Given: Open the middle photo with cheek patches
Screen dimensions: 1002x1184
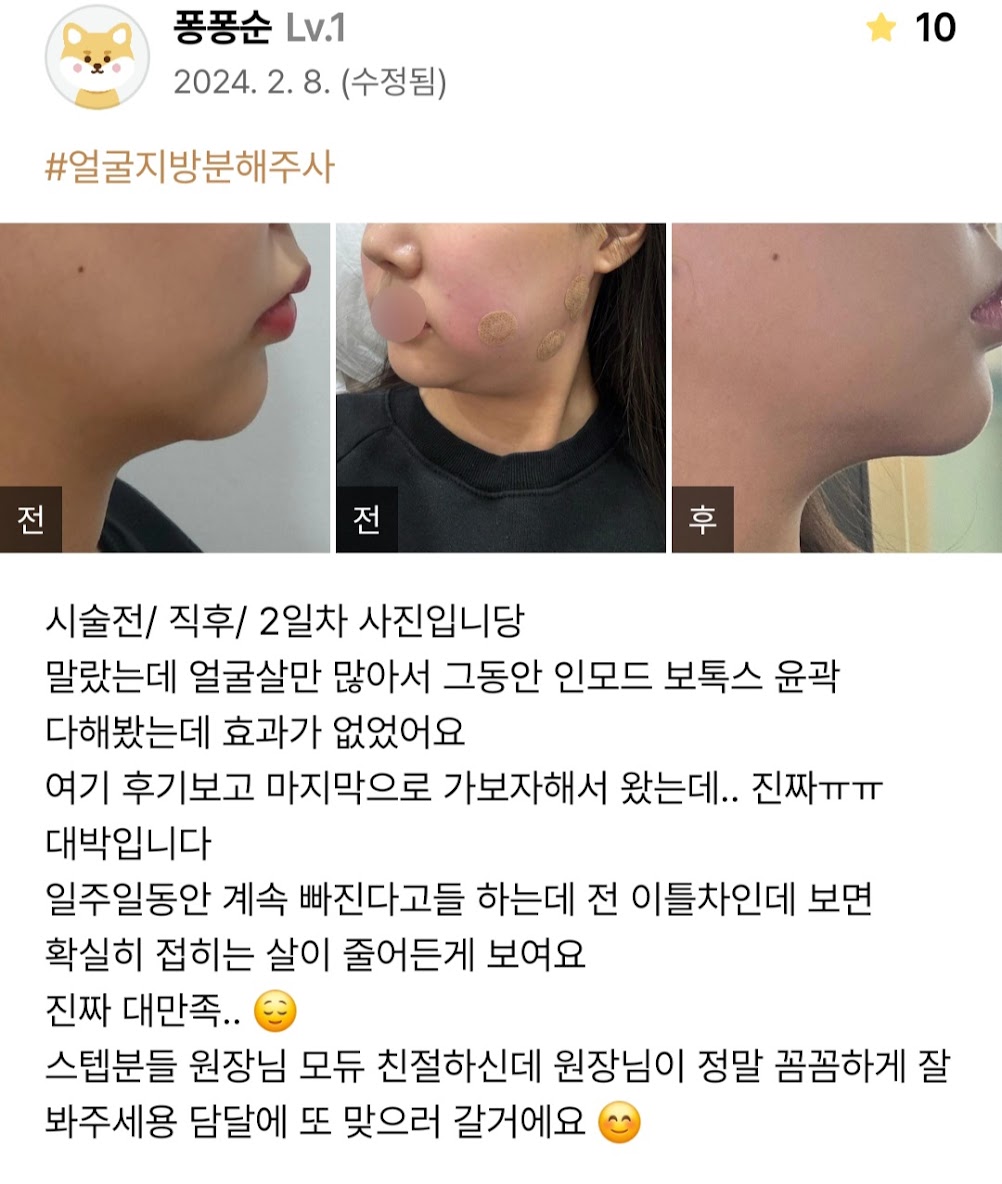Looking at the screenshot, I should (x=500, y=387).
